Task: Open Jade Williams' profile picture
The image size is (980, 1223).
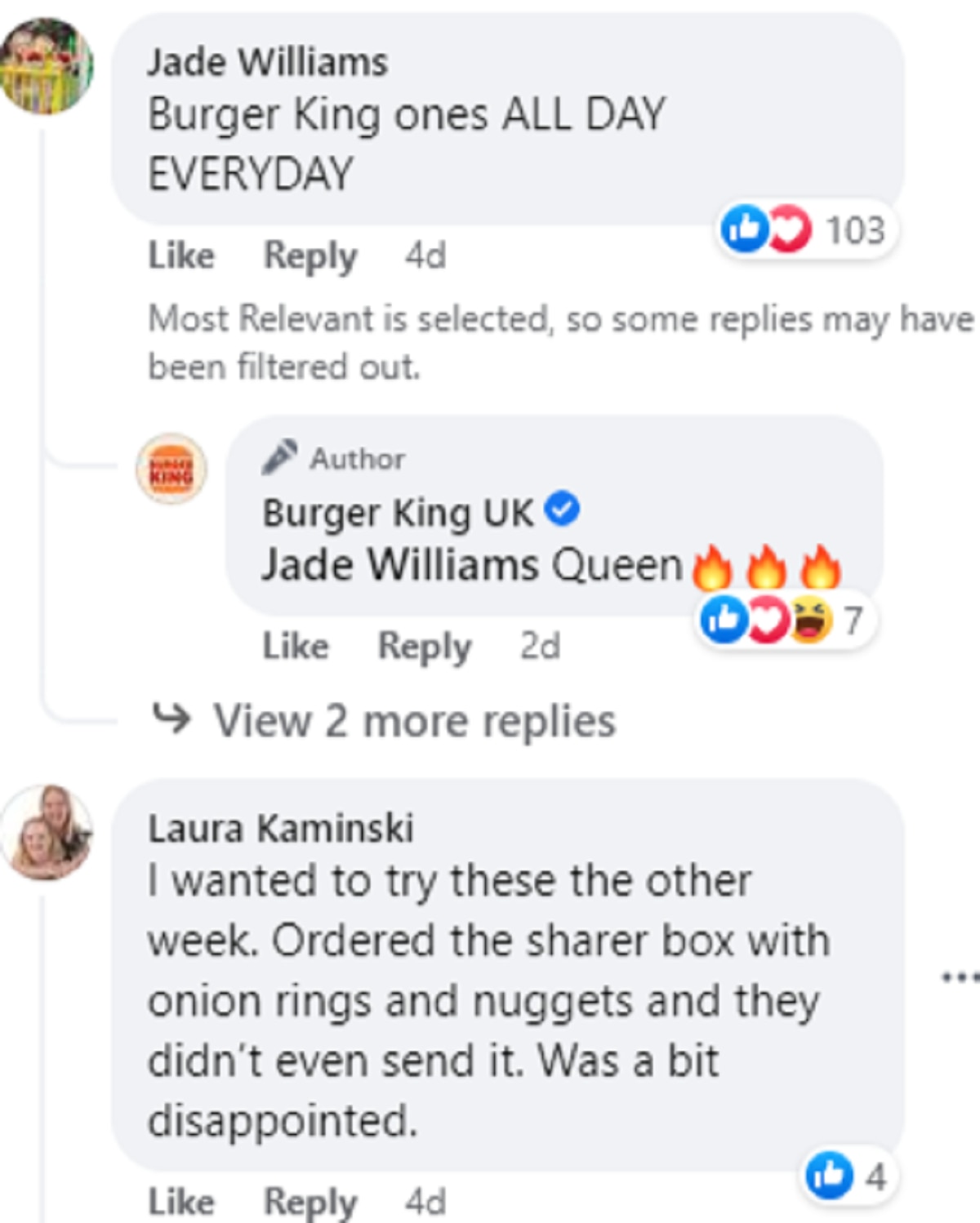Action: 47,65
